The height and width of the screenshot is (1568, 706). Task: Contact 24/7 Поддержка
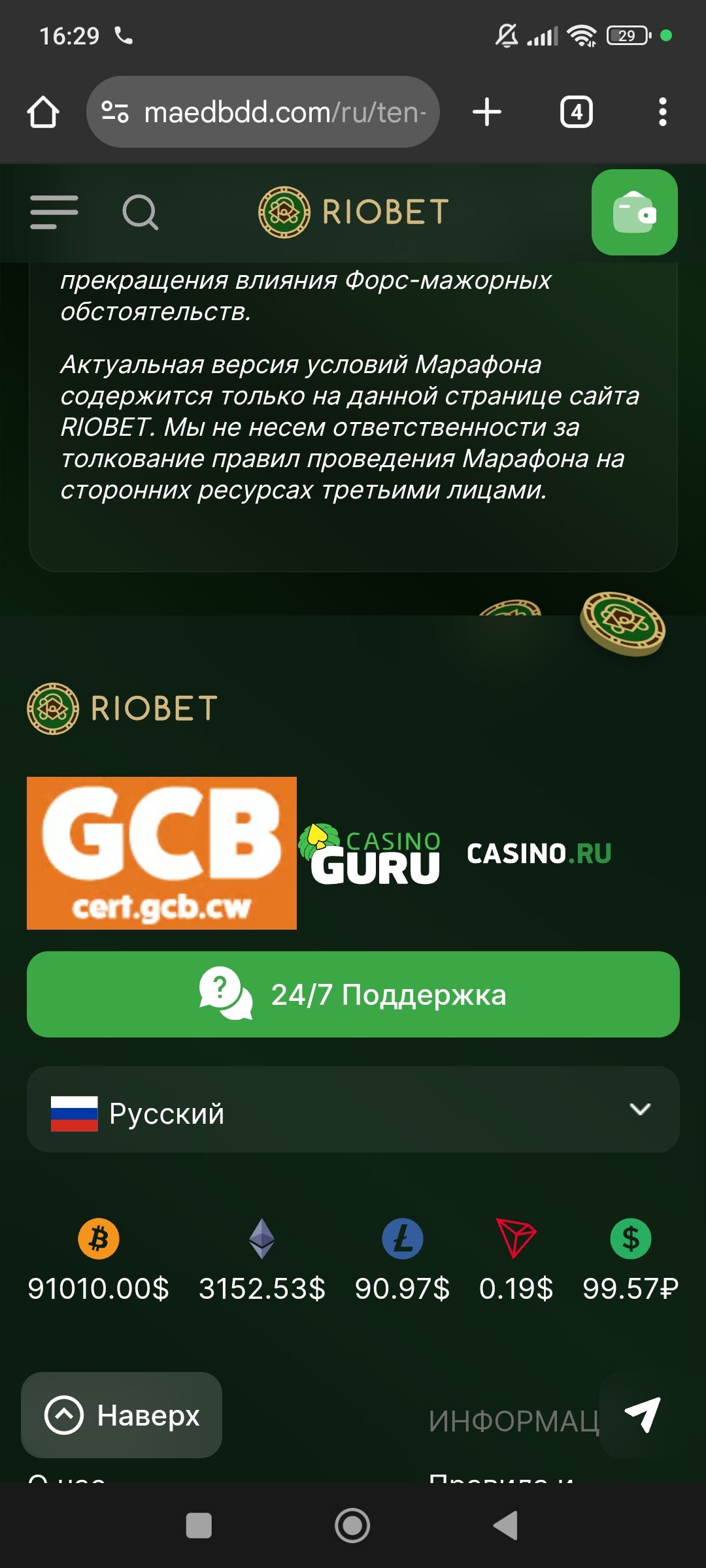[x=353, y=994]
